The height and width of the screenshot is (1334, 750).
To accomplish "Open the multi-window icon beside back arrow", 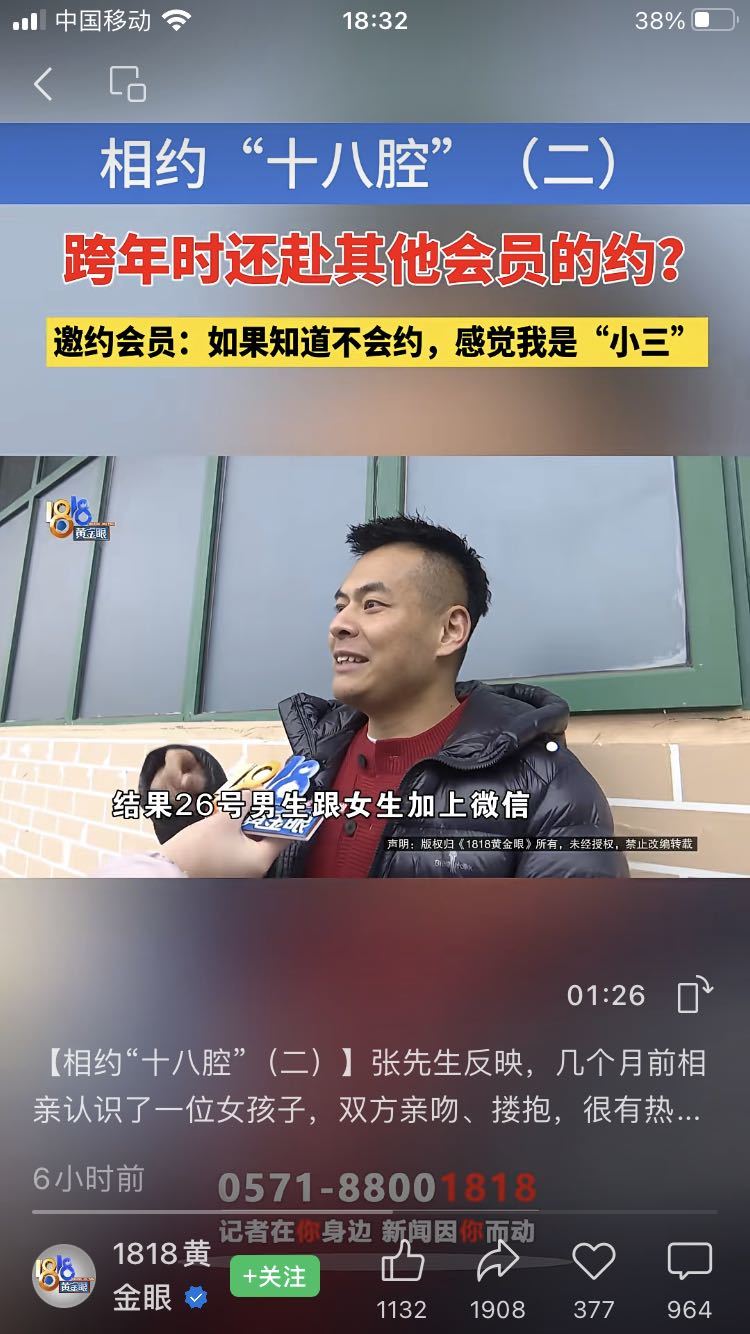I will pyautogui.click(x=127, y=85).
